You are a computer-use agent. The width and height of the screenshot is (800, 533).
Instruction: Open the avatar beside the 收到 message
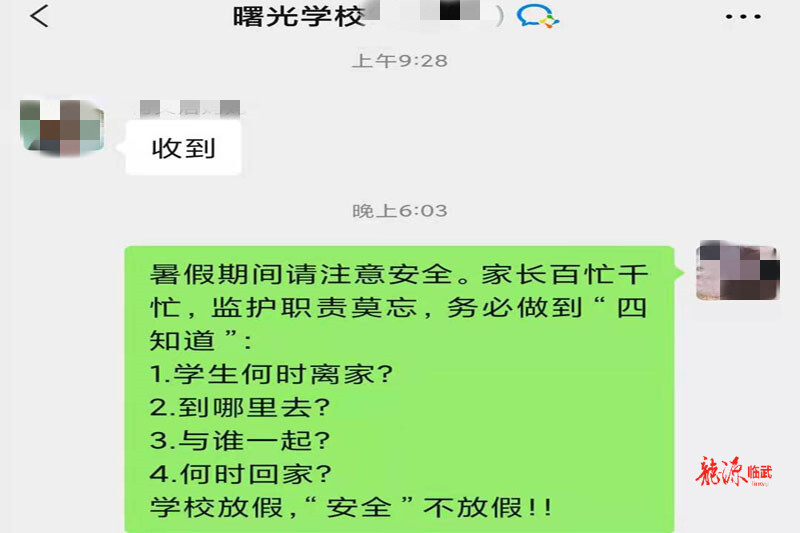click(62, 128)
